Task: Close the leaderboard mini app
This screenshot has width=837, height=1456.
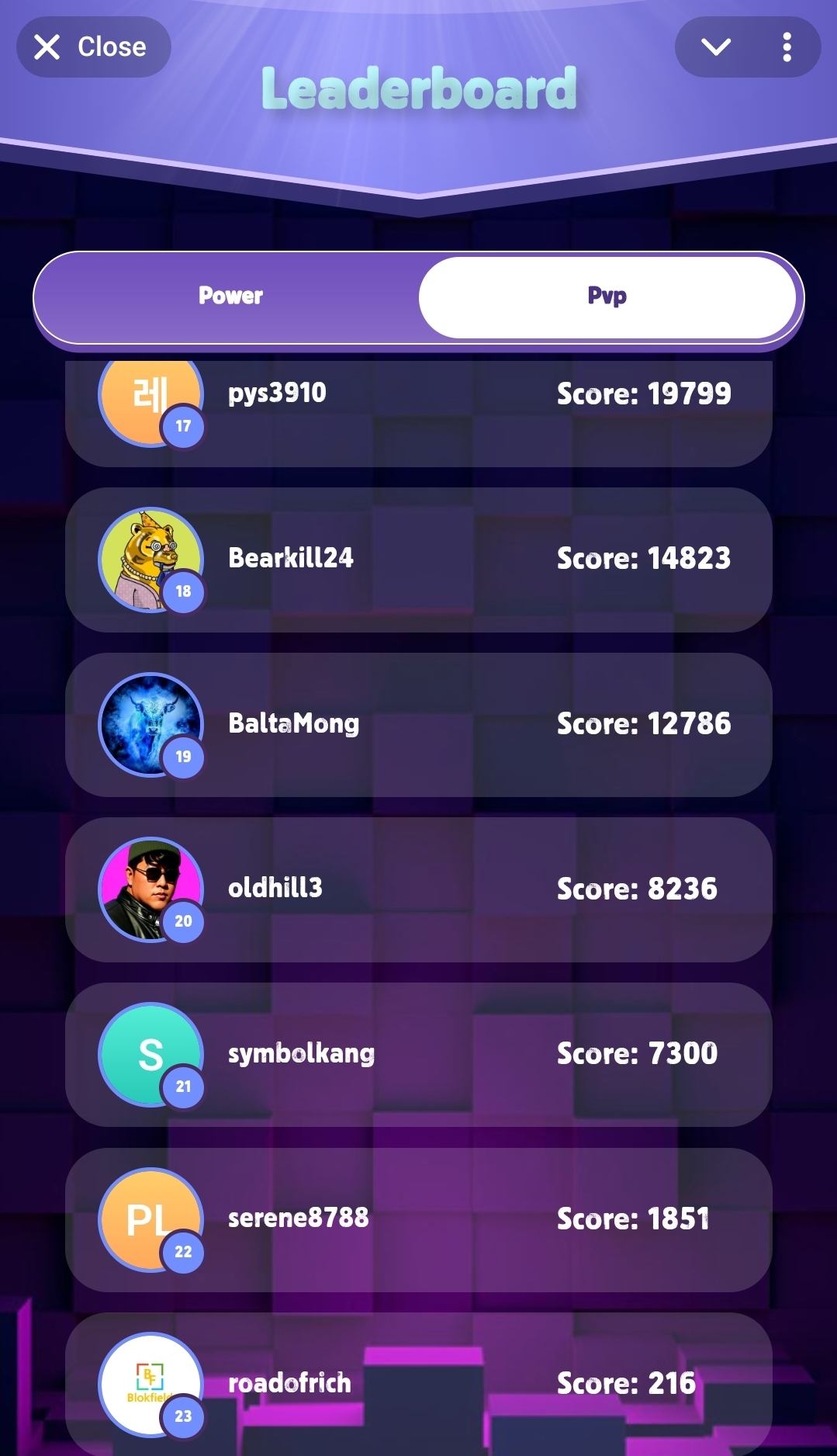Action: tap(93, 47)
